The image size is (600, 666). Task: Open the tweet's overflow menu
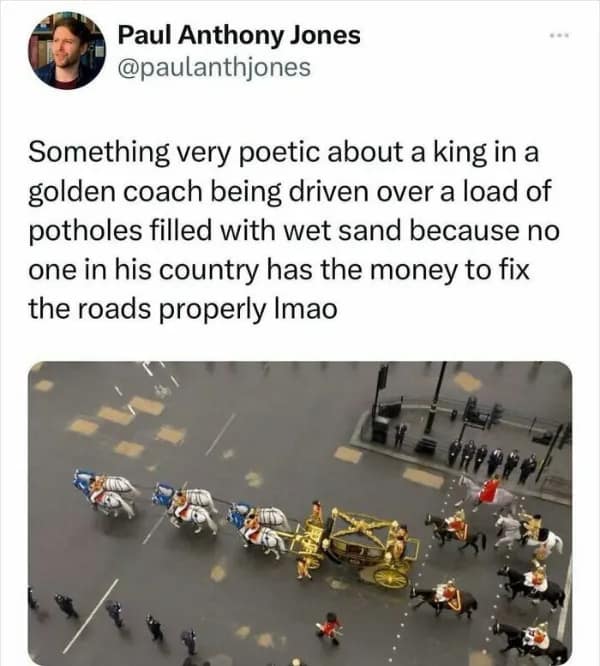pyautogui.click(x=558, y=36)
